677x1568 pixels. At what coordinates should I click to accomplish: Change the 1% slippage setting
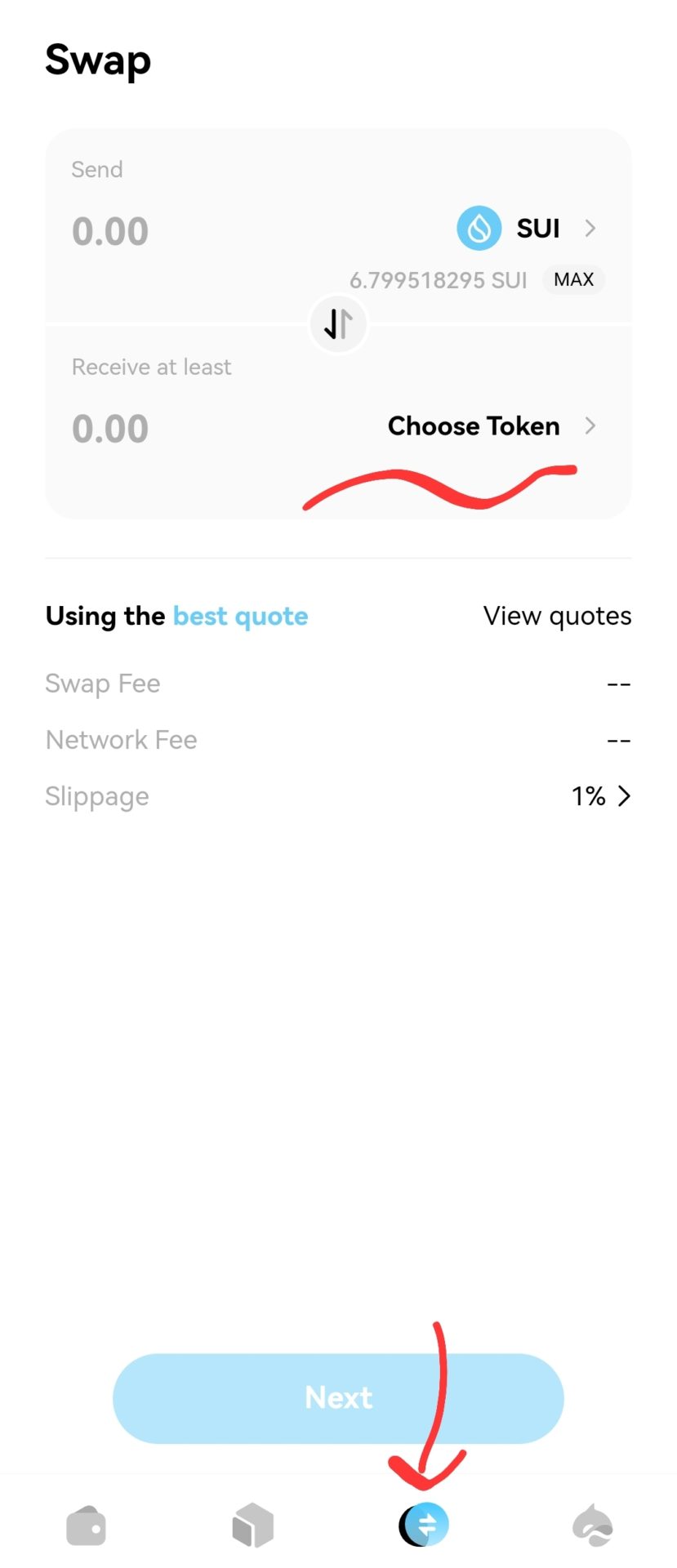(601, 796)
